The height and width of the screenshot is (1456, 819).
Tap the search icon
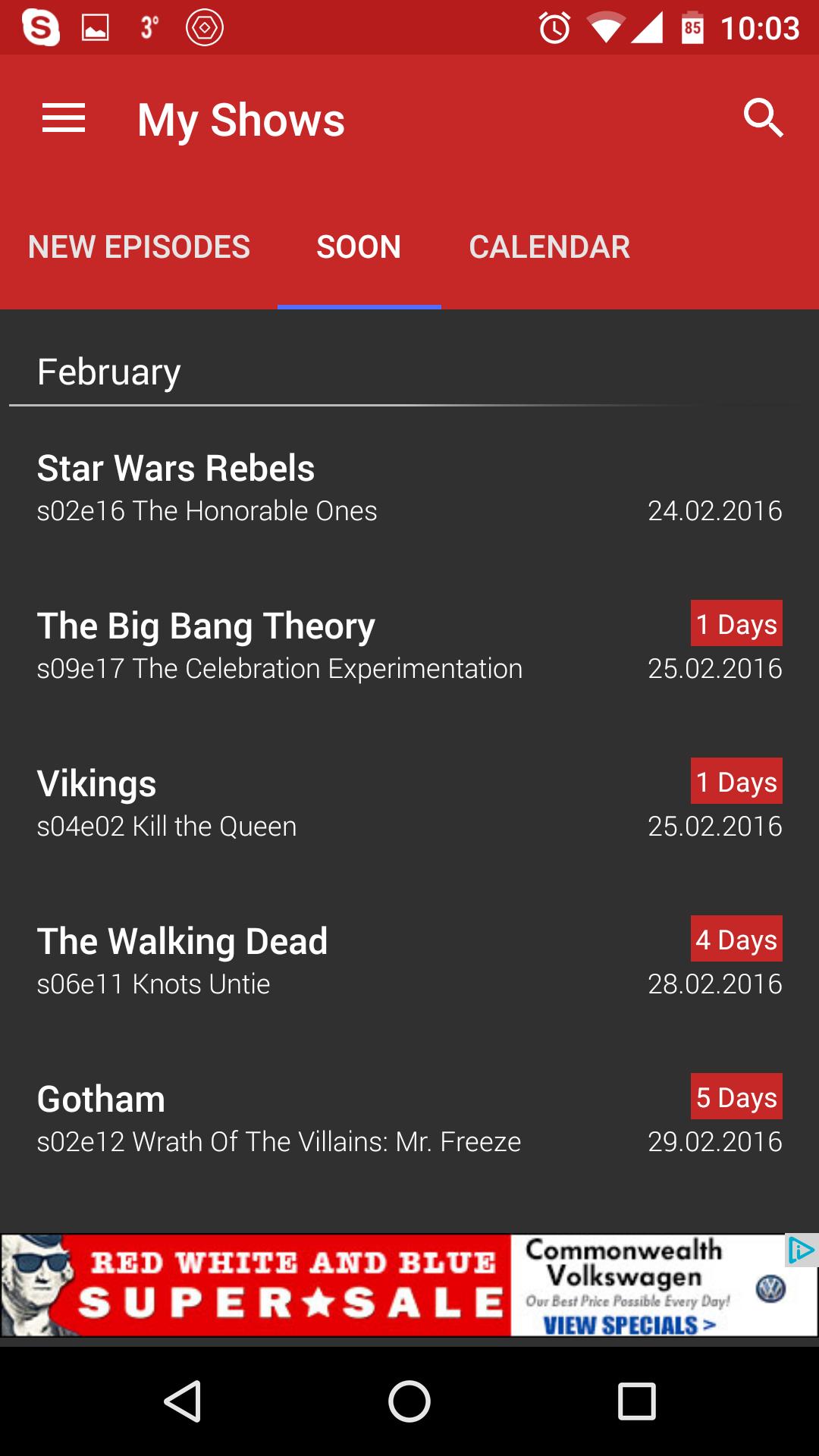coord(764,118)
